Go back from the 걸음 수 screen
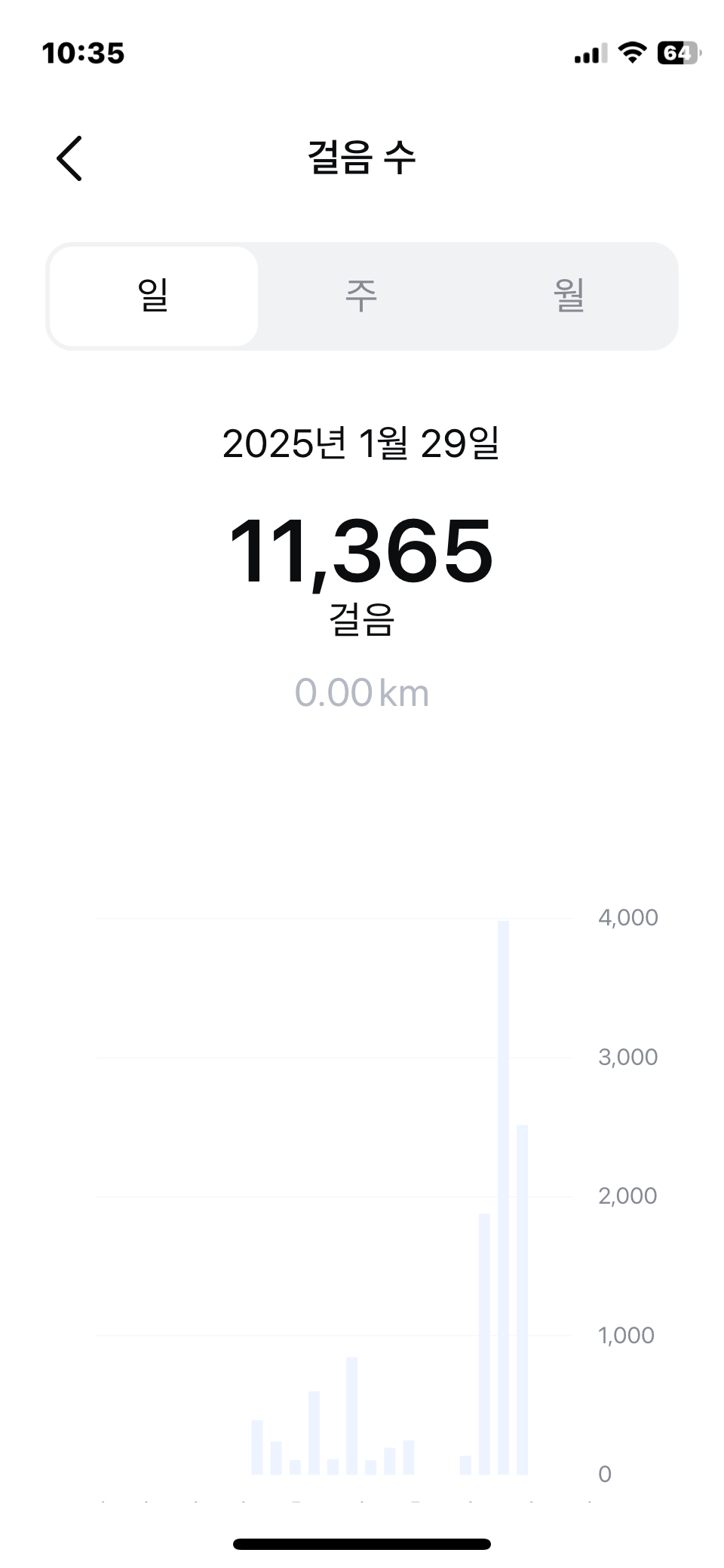This screenshot has height=1568, width=724. pos(69,158)
